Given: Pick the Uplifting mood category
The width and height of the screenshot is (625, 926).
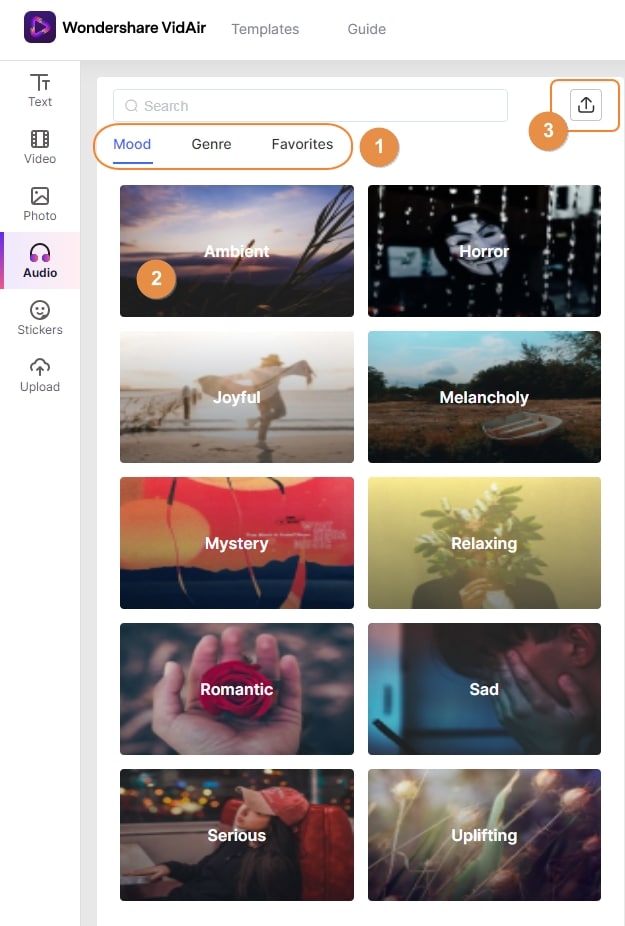Looking at the screenshot, I should [484, 835].
